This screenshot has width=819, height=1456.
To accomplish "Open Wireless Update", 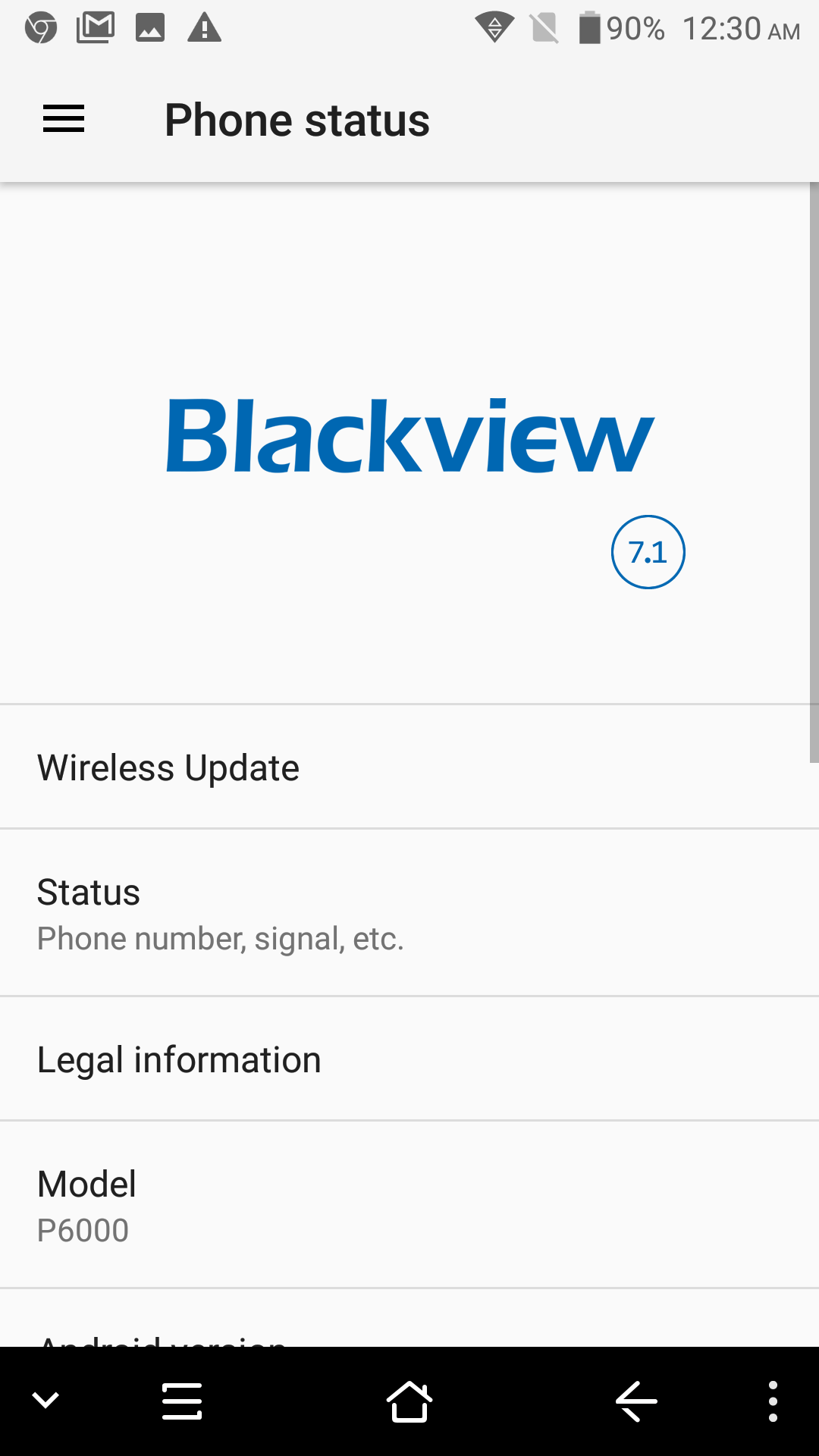I will [409, 767].
